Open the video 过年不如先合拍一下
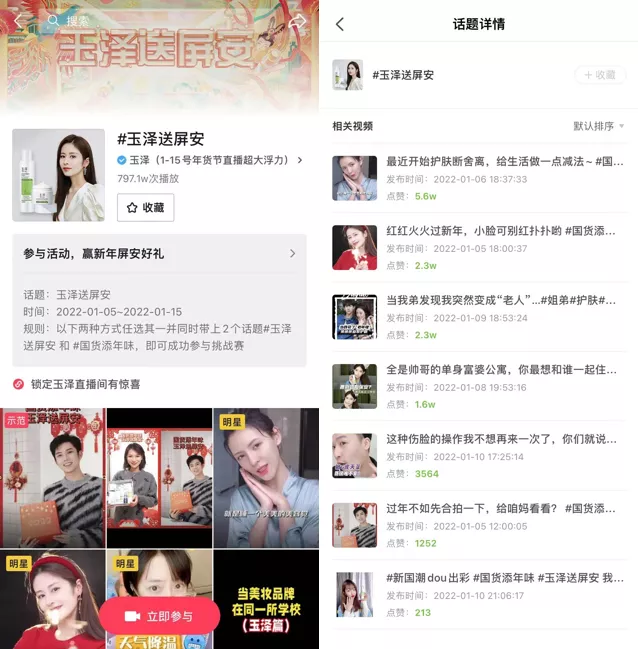 point(478,525)
